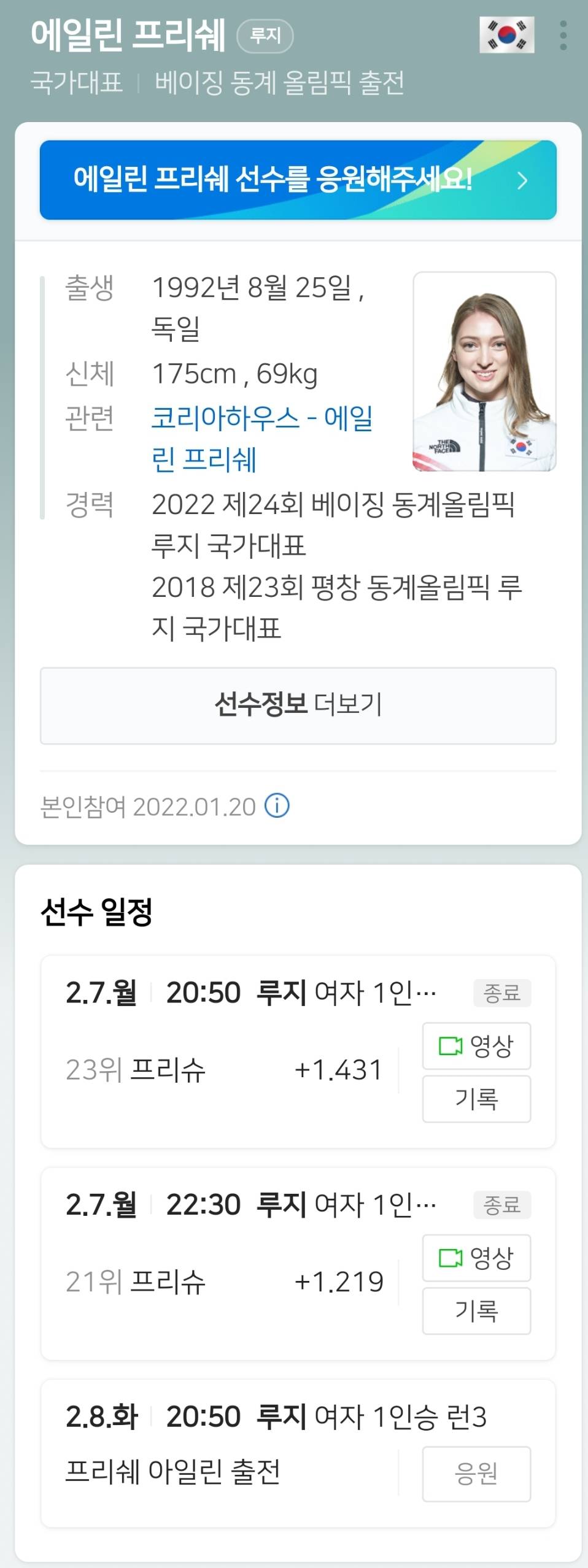Open the 코리아하우스 - 에일린 프리쉐 link
The width and height of the screenshot is (588, 1568).
coord(261,438)
